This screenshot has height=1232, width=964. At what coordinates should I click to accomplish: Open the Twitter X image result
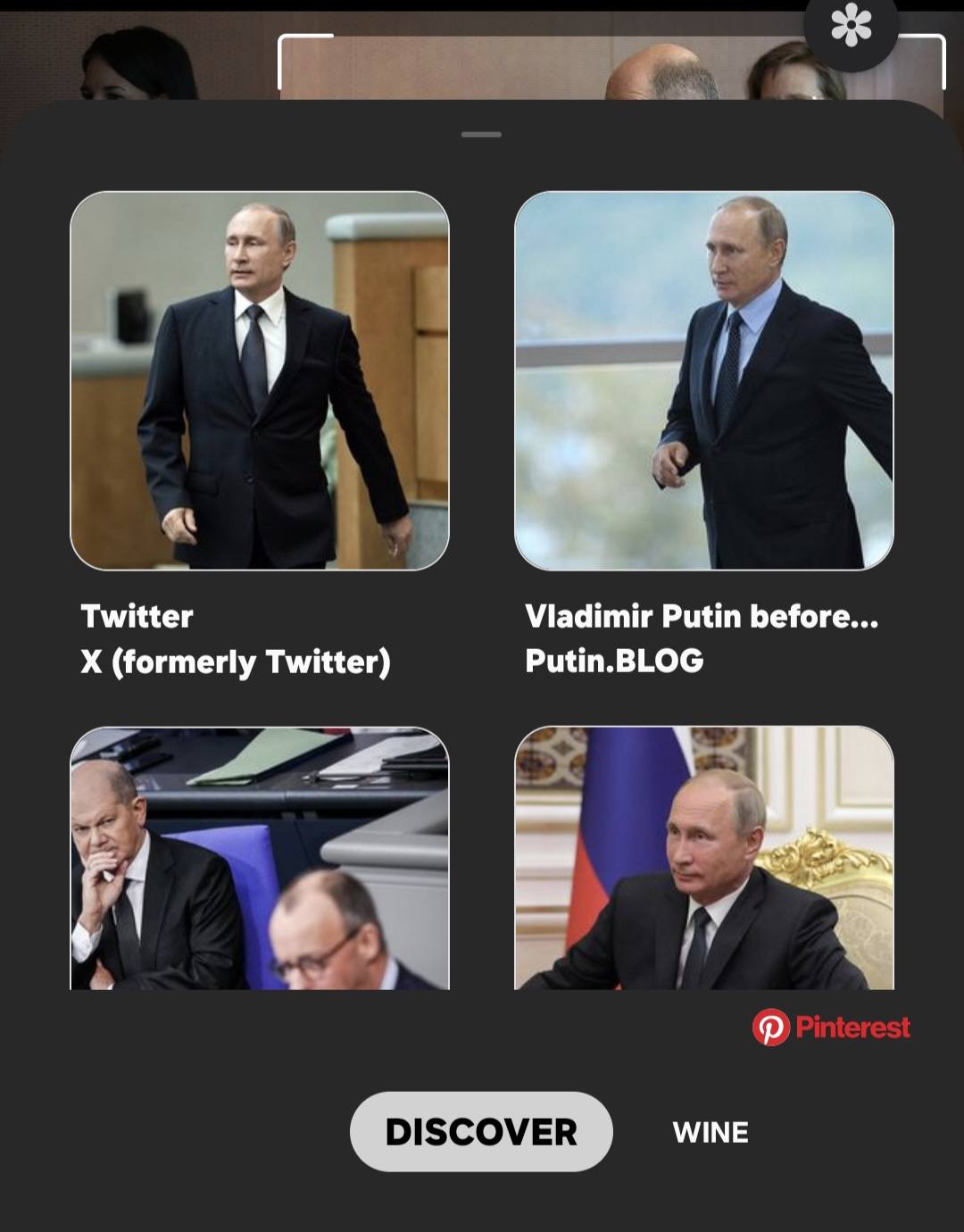click(x=259, y=381)
